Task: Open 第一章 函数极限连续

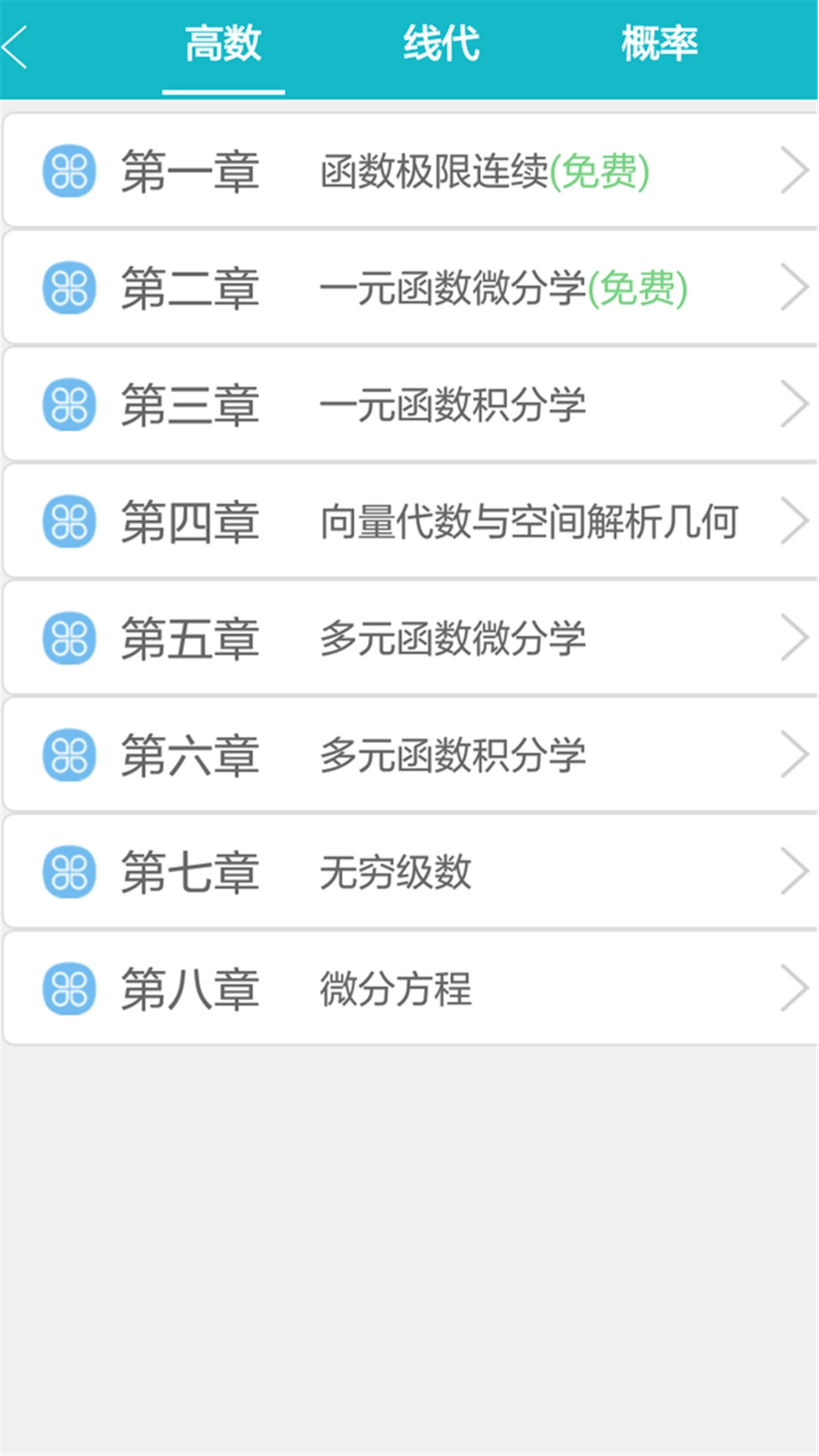Action: tap(409, 171)
